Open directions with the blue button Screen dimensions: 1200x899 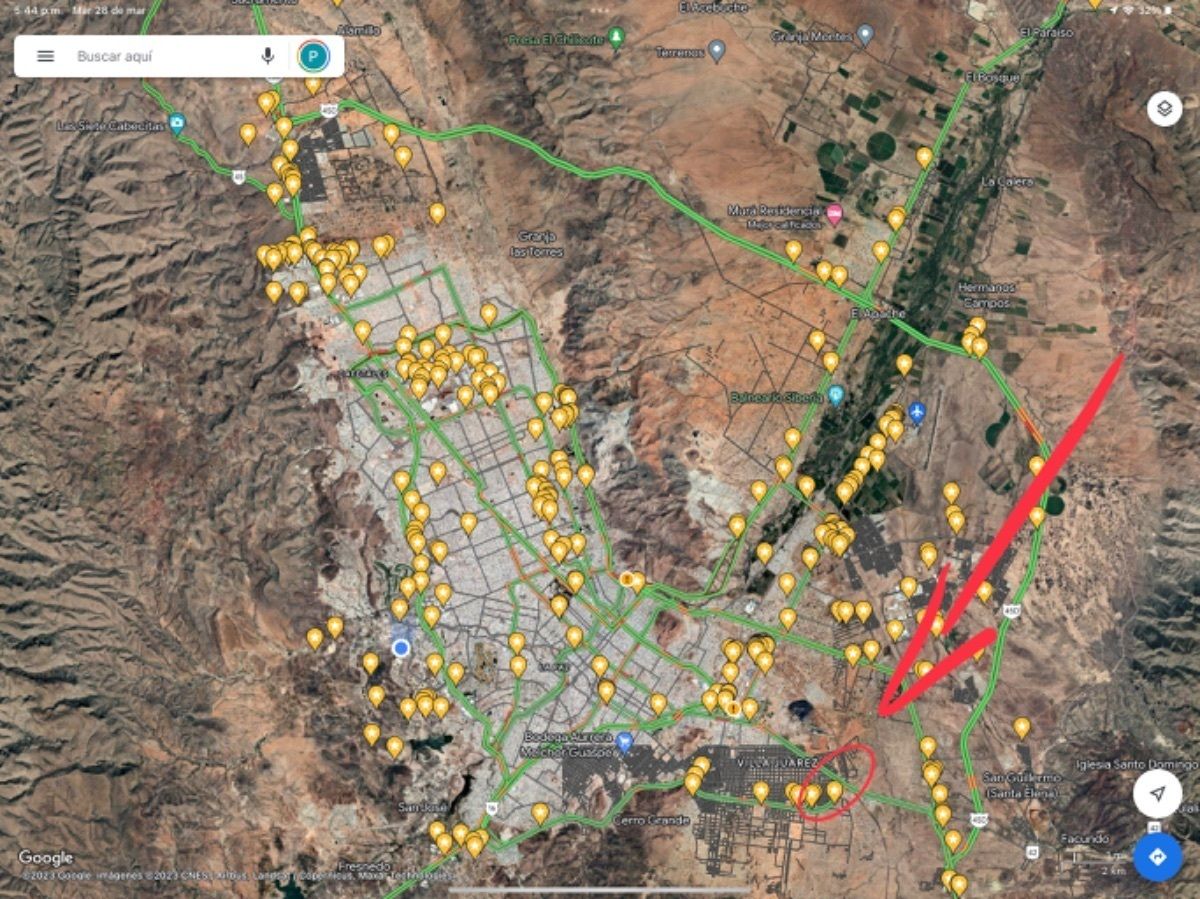(x=1157, y=857)
